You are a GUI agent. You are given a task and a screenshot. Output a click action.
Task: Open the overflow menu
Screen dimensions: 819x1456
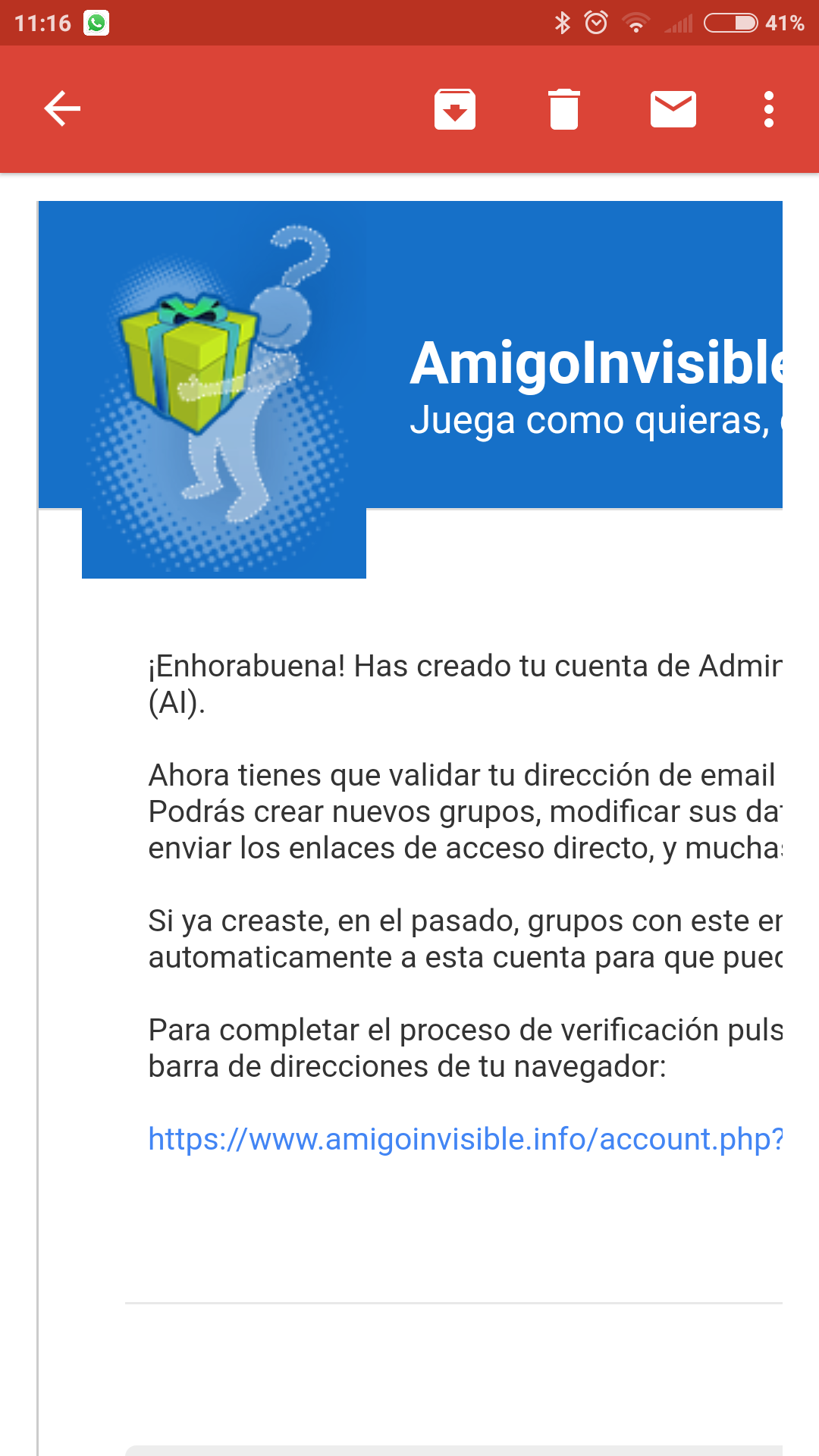click(x=769, y=109)
